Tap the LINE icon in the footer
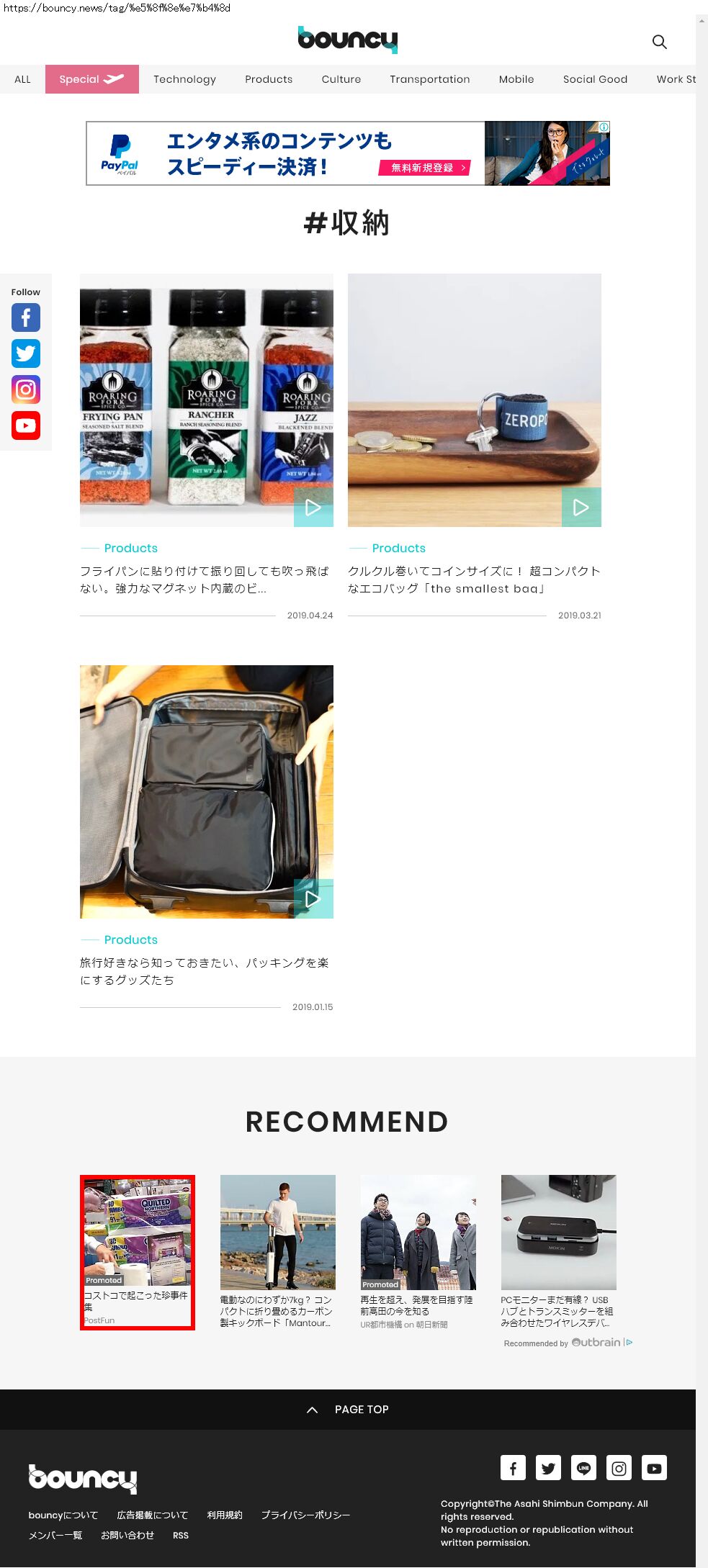Image resolution: width=708 pixels, height=1568 pixels. (583, 1467)
